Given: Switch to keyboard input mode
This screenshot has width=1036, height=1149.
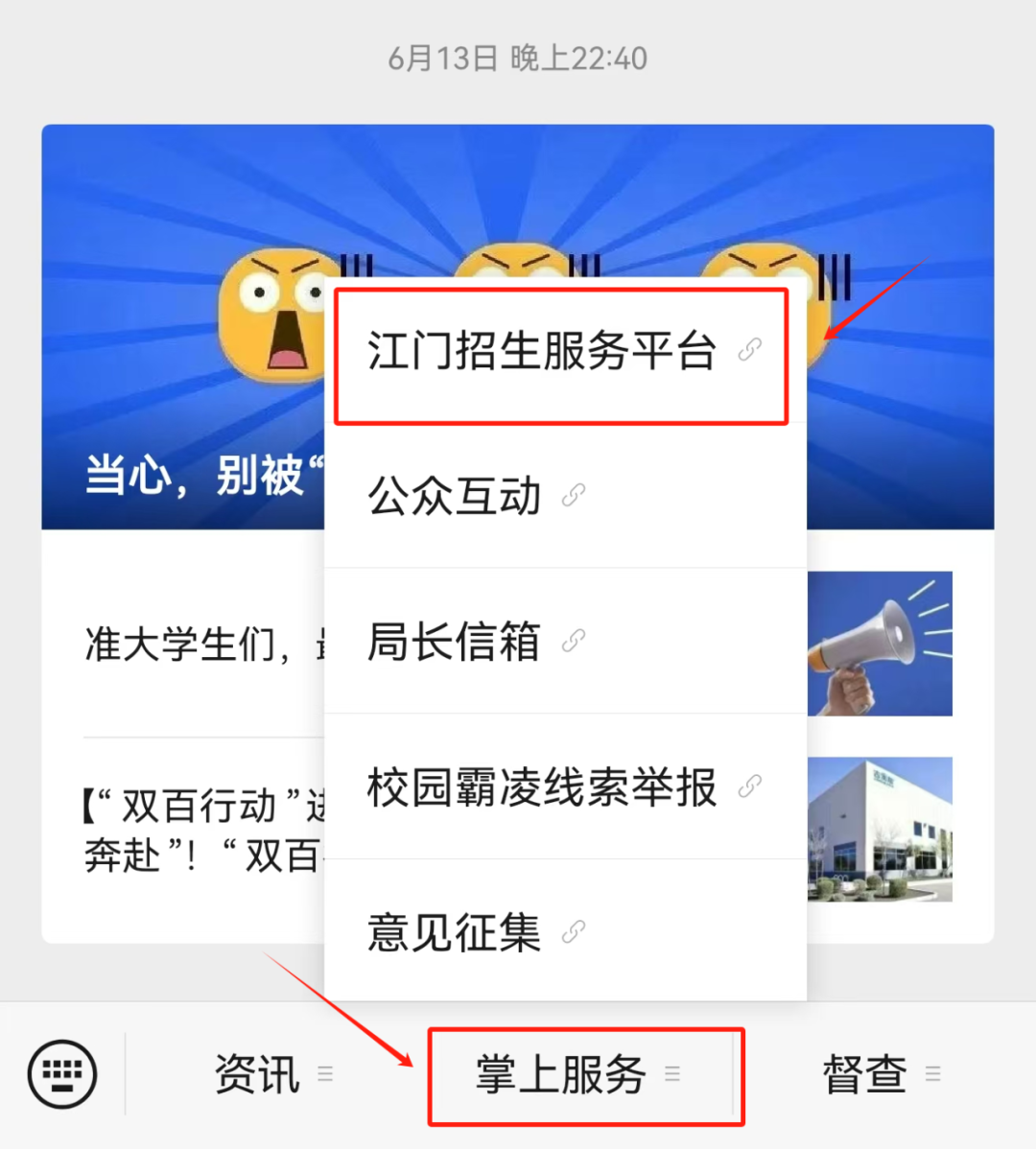Looking at the screenshot, I should (x=61, y=1074).
